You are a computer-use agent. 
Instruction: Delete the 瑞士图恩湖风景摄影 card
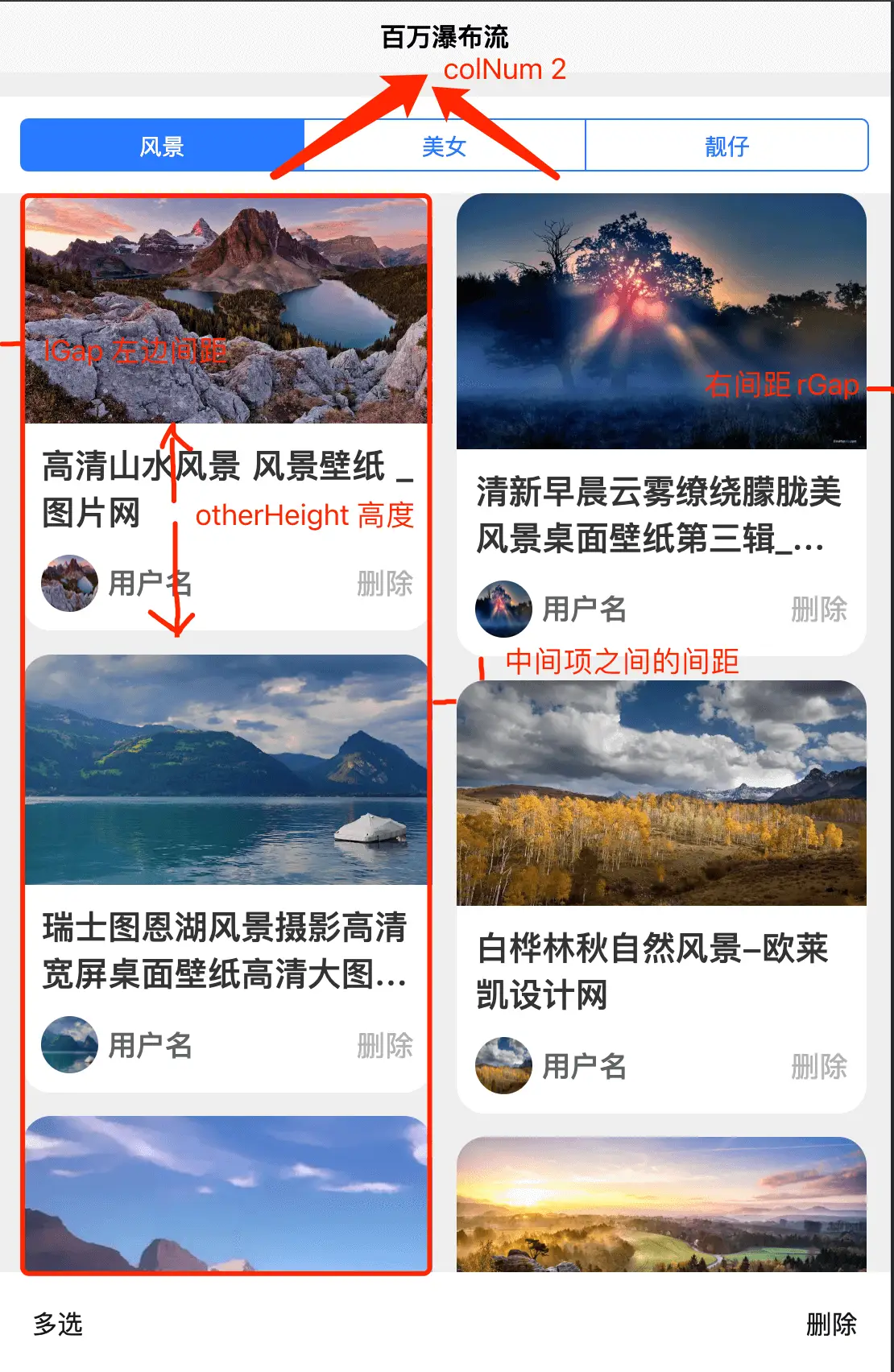coord(385,1045)
